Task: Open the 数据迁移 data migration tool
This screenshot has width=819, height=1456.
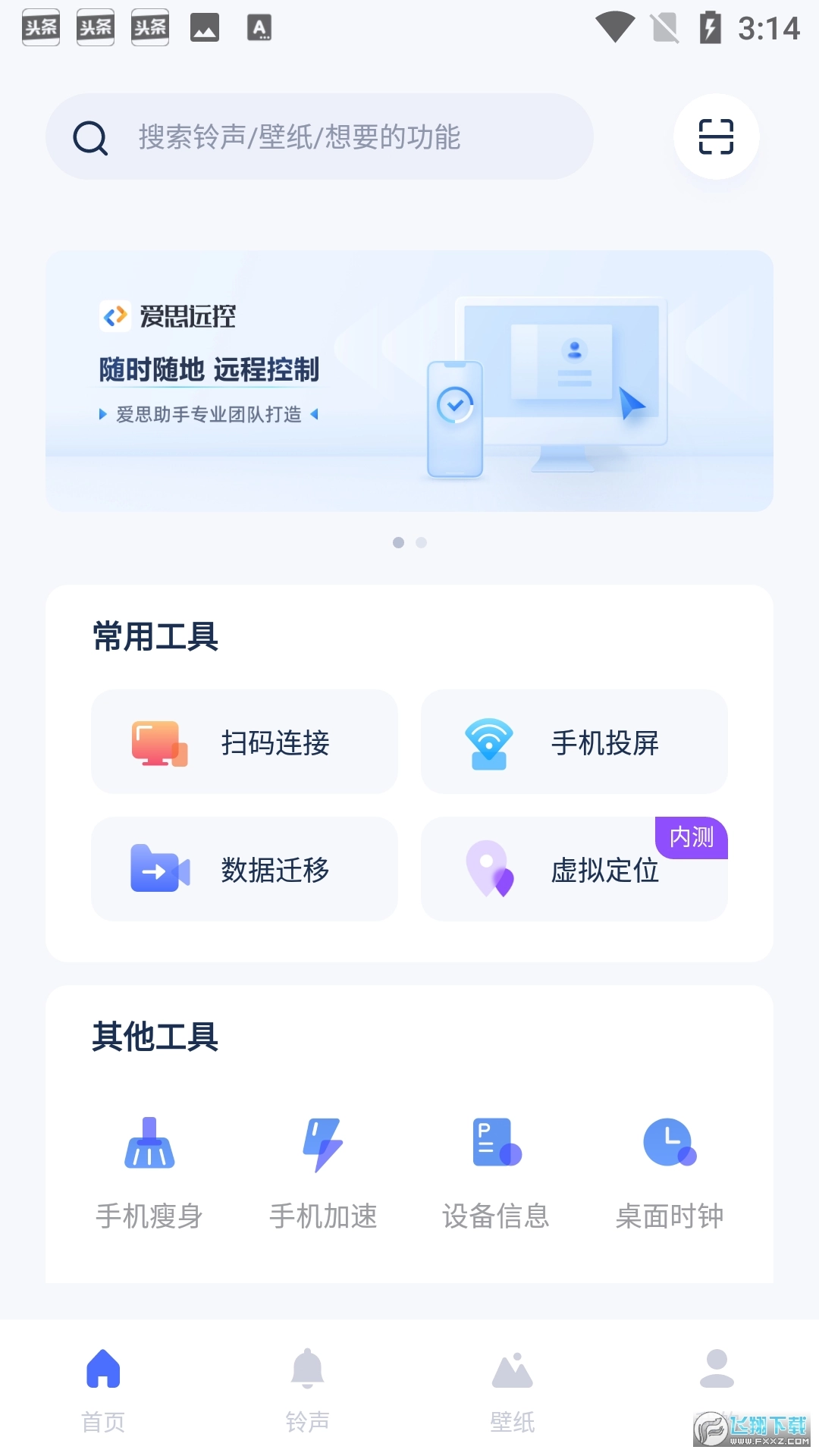Action: coord(244,869)
